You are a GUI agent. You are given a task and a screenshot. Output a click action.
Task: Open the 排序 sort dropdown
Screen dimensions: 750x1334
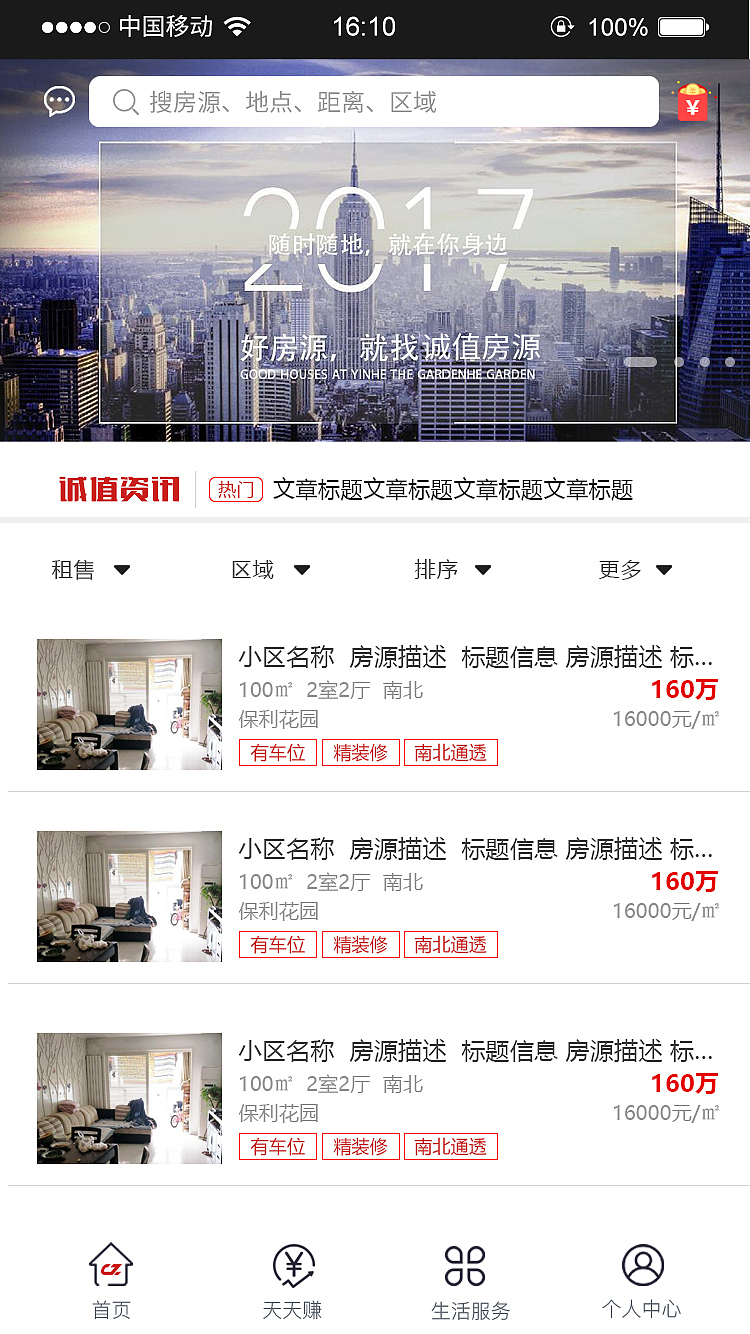(453, 570)
